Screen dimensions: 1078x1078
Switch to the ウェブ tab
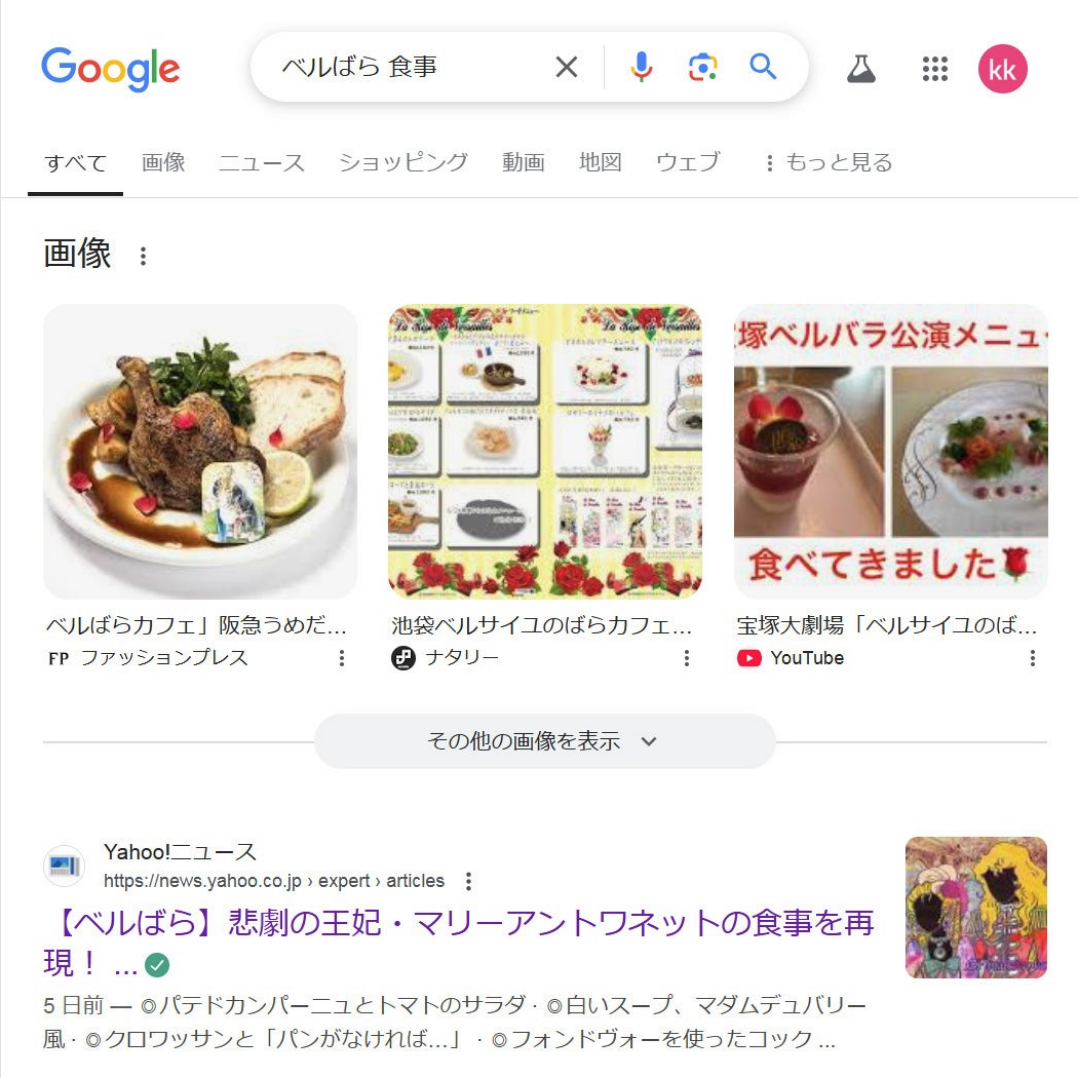coord(687,162)
